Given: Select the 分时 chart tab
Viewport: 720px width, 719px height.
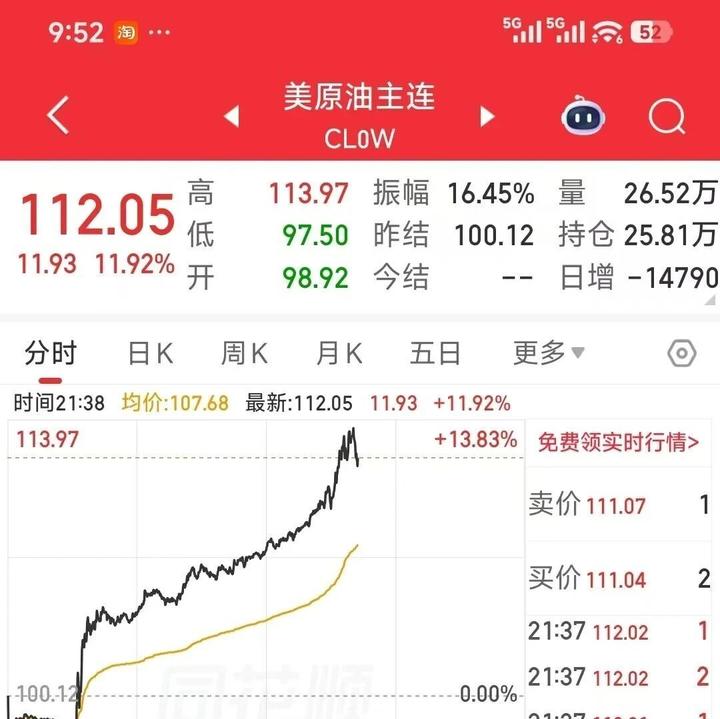Looking at the screenshot, I should (51, 353).
